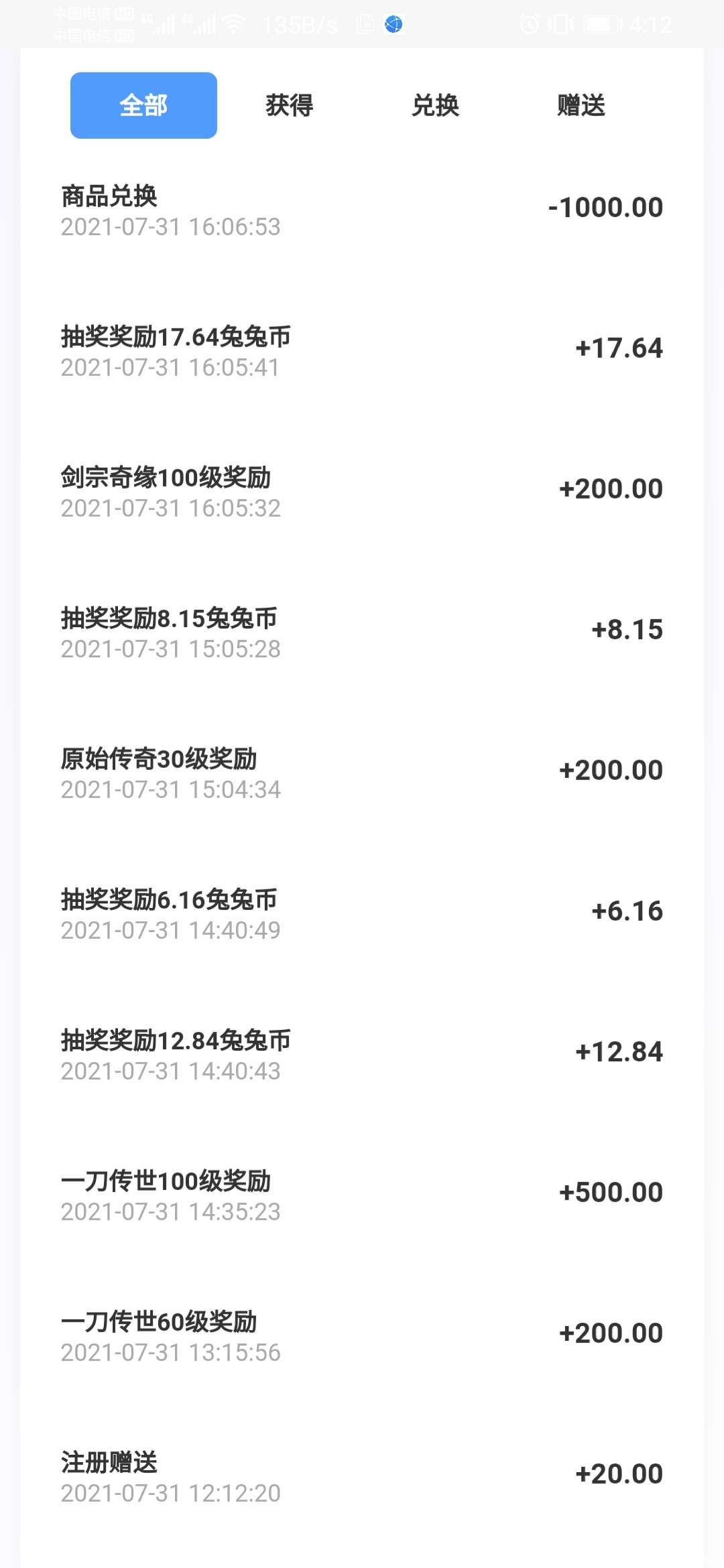Switch to the 获得 tab
Image resolution: width=724 pixels, height=1568 pixels.
[290, 105]
